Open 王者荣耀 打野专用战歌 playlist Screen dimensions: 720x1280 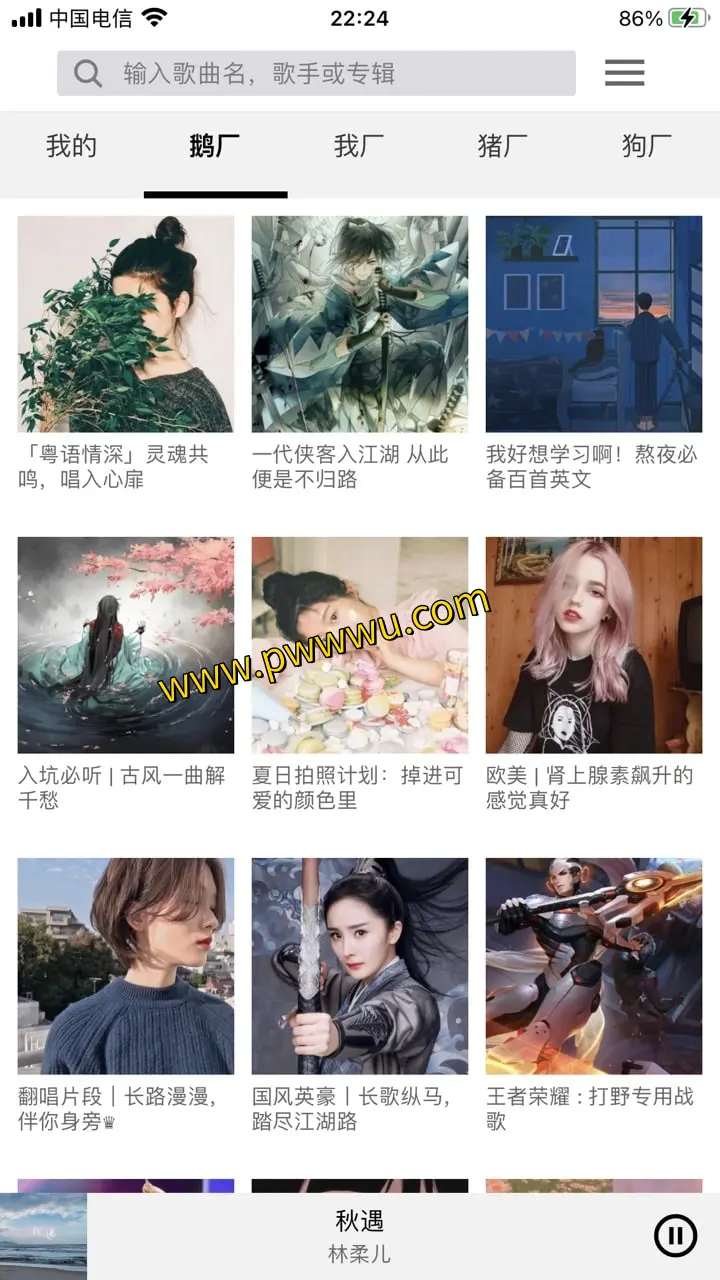tap(594, 966)
